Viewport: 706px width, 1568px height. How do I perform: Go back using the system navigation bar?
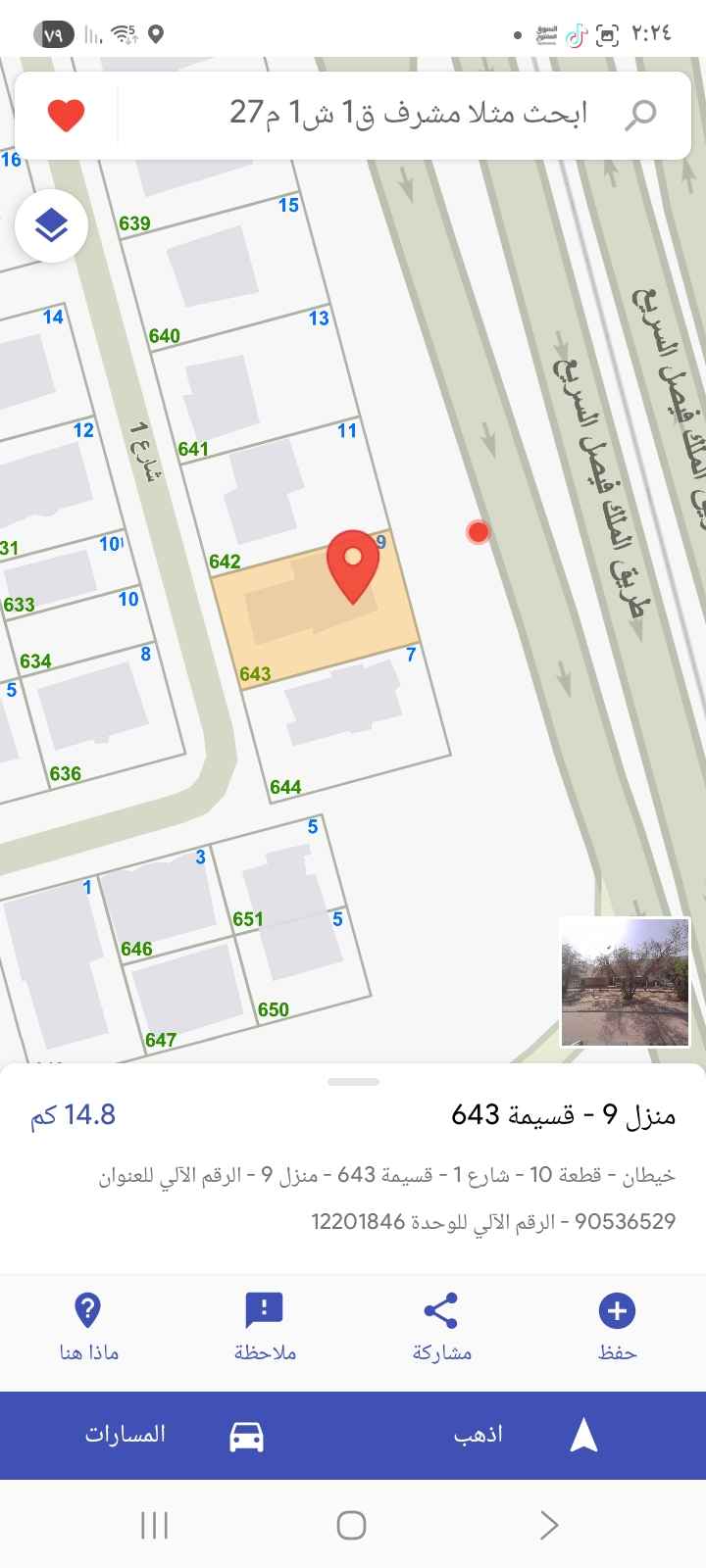tap(549, 1525)
